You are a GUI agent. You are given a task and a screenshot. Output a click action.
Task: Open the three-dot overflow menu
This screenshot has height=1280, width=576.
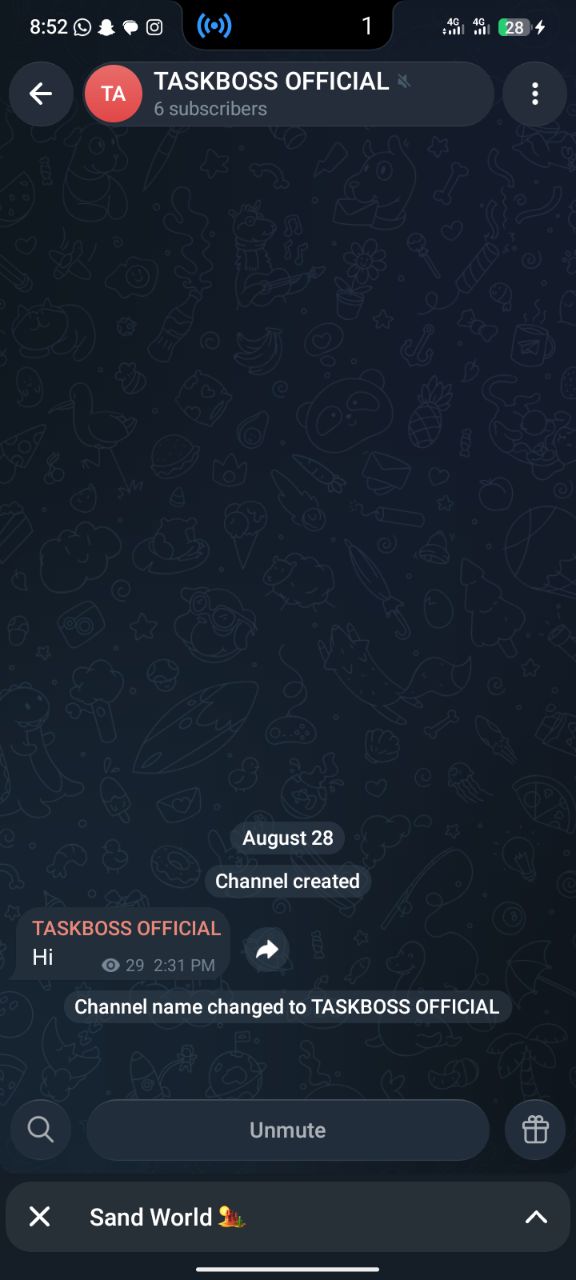(535, 94)
